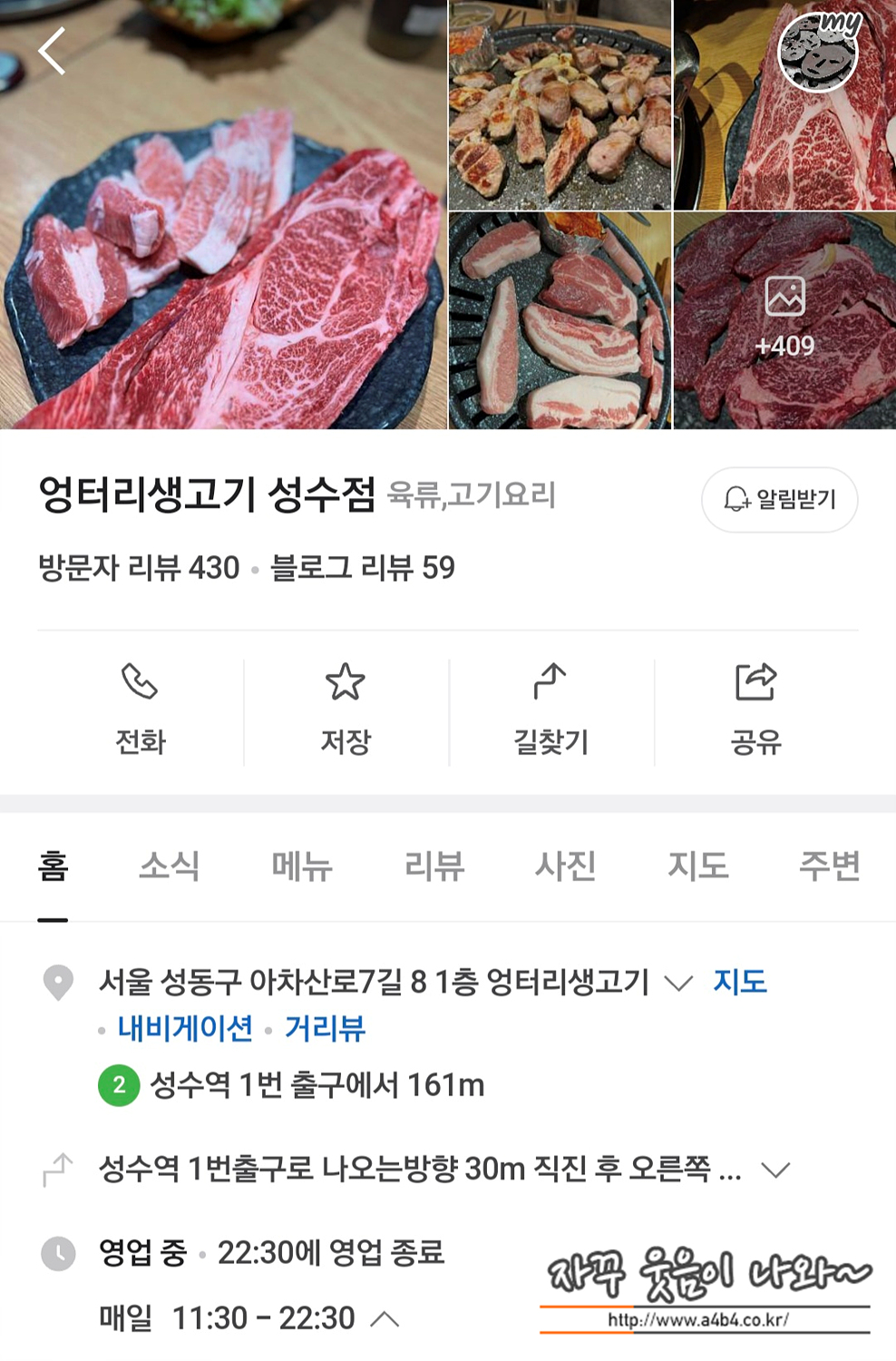896x1361 pixels.
Task: Open the 거리뷰 street view link
Action: (325, 1029)
